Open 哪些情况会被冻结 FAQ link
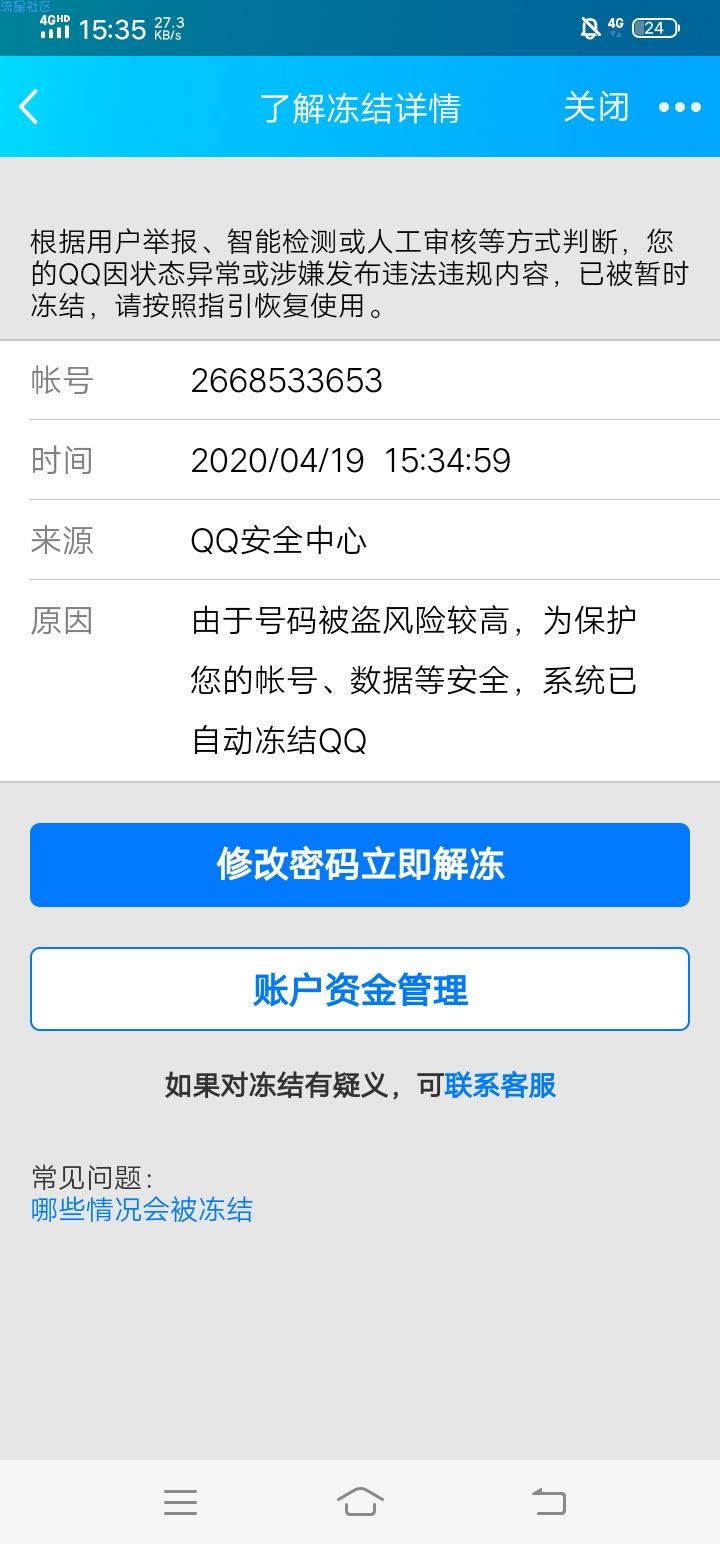Viewport: 720px width, 1544px height. [142, 1209]
